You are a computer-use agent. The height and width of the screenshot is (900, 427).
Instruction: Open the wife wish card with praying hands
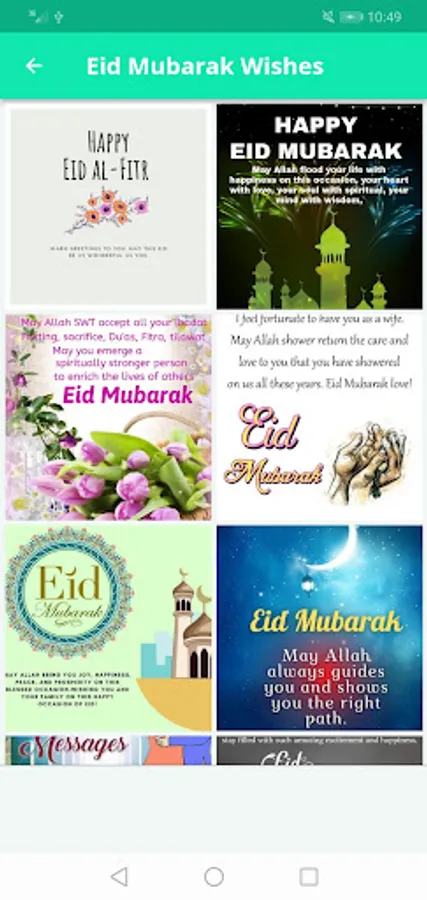pyautogui.click(x=320, y=417)
